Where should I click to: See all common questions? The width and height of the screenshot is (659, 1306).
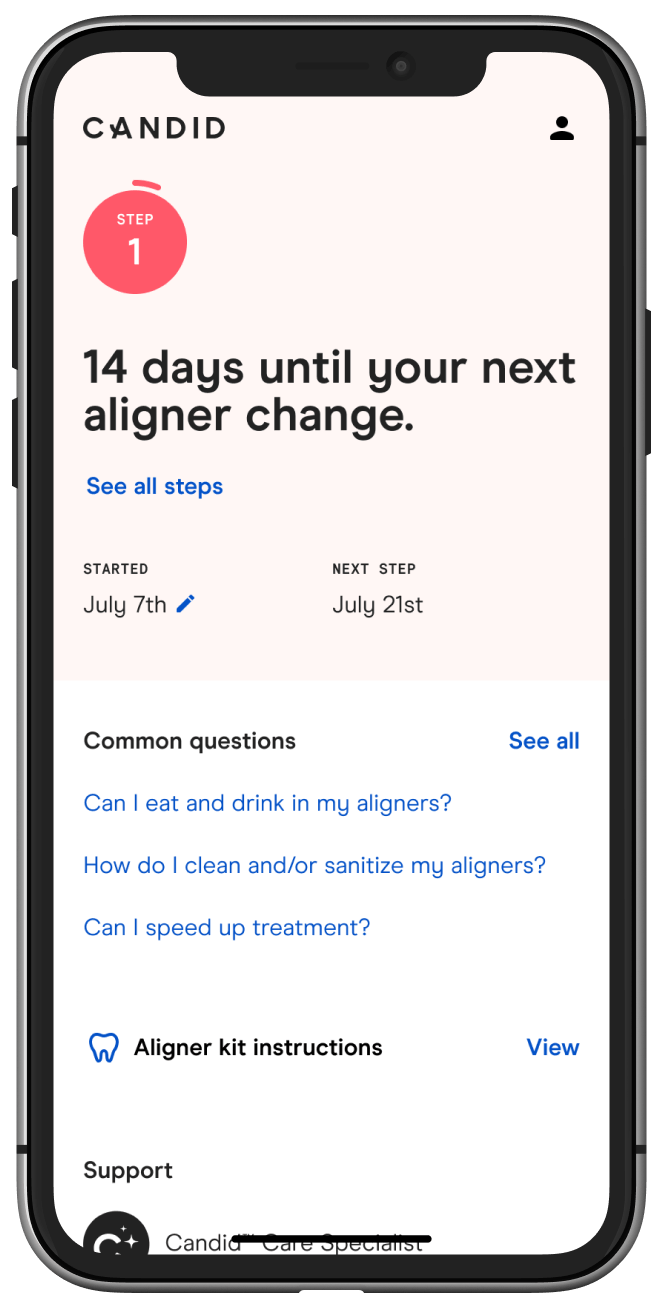pos(544,741)
